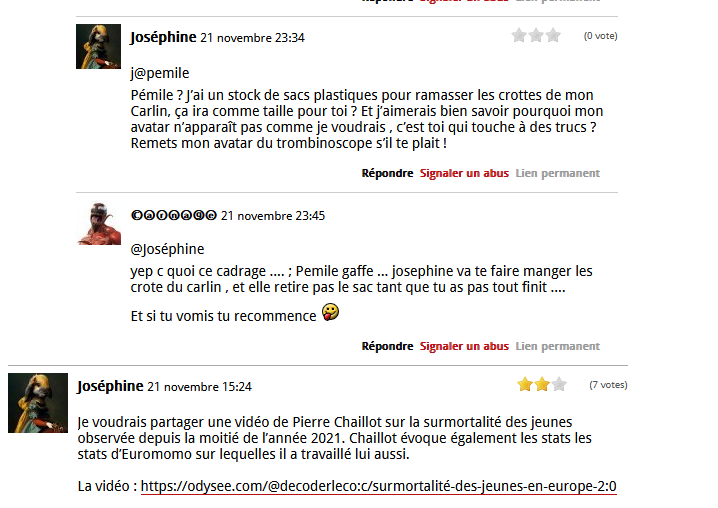
Task: Report abuse on the 23:45 comment
Action: [x=464, y=346]
